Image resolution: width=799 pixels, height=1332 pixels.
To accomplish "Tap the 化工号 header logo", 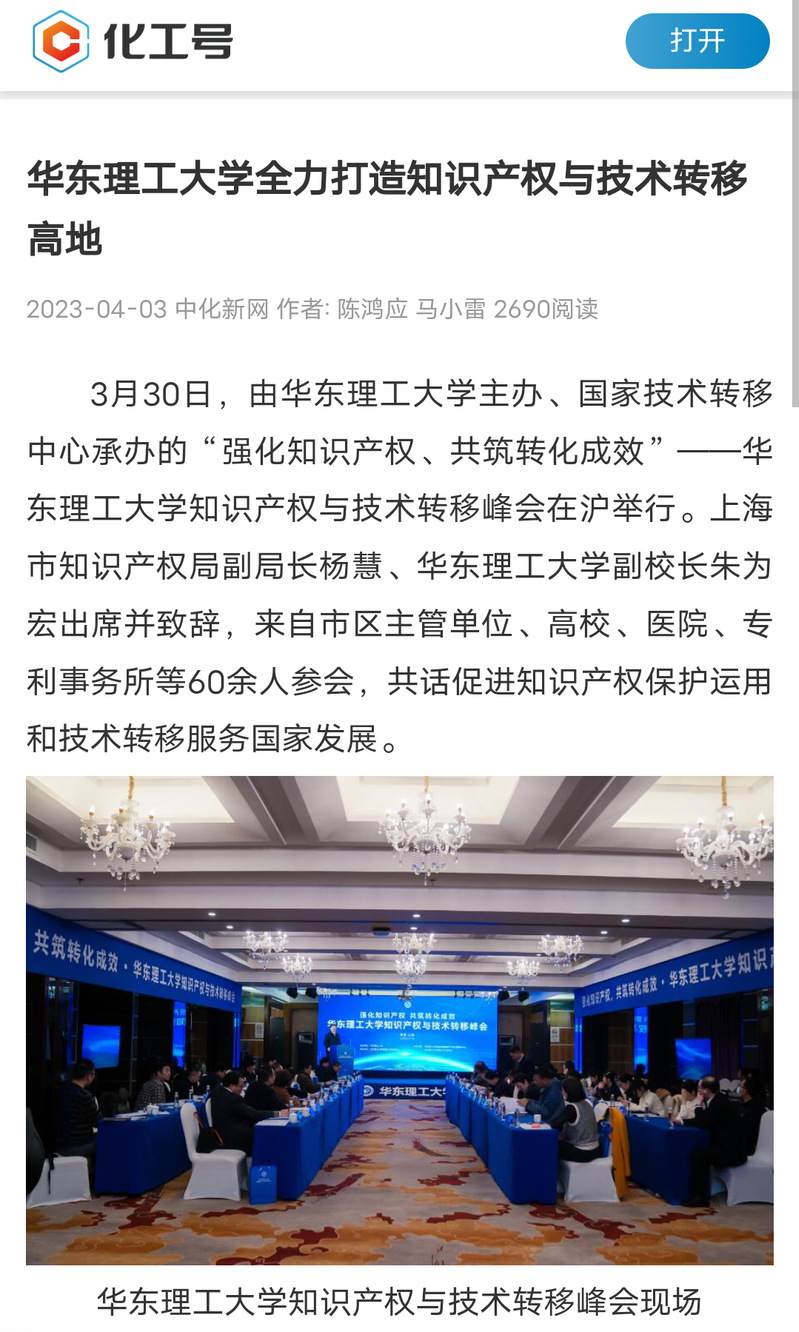I will 132,42.
